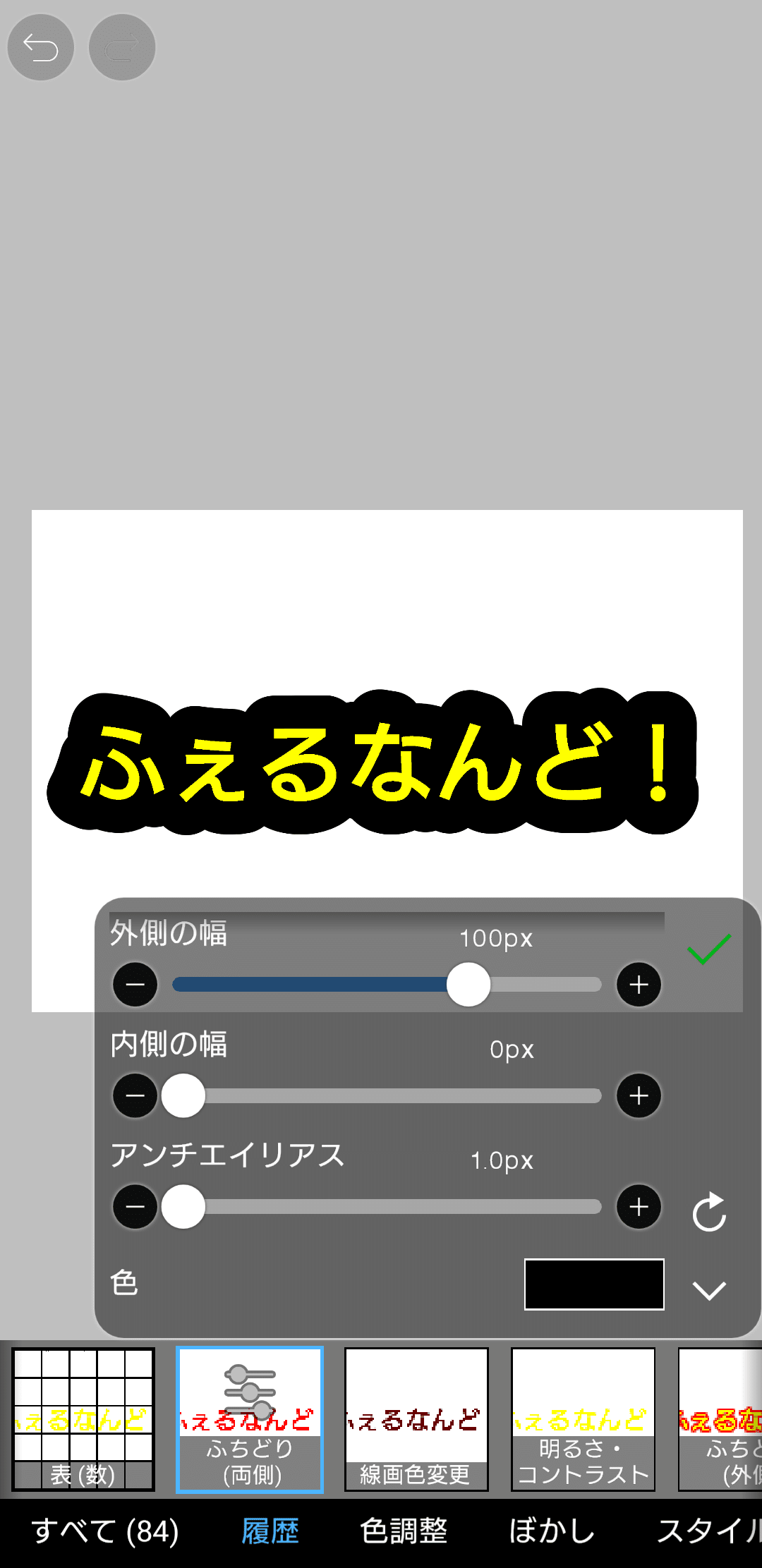
Task: Select the 線画色変更 filter thumbnail
Action: 416,1419
